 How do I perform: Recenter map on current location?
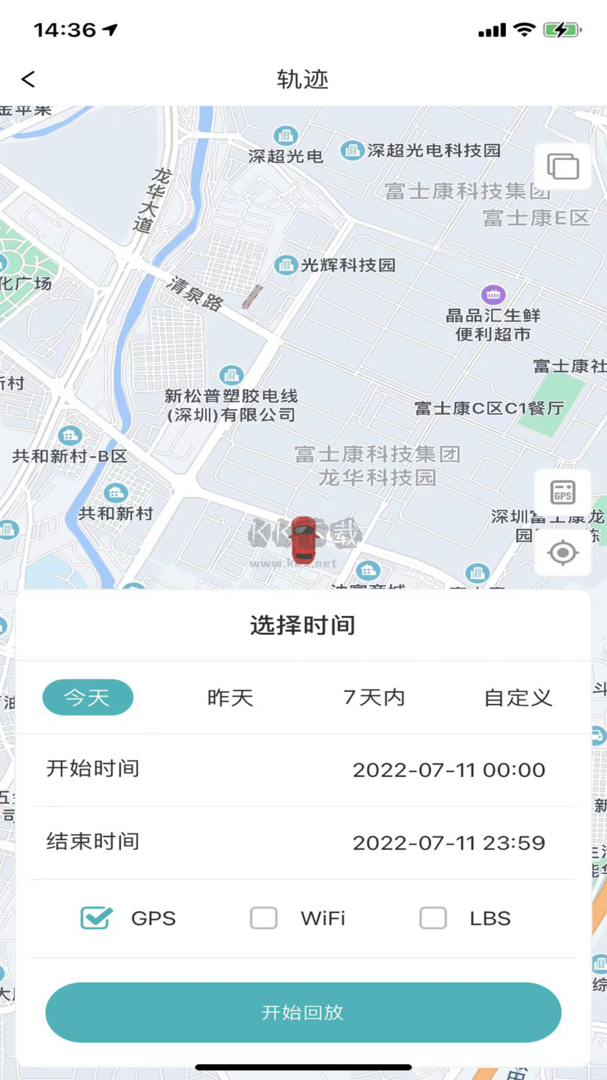tap(563, 552)
